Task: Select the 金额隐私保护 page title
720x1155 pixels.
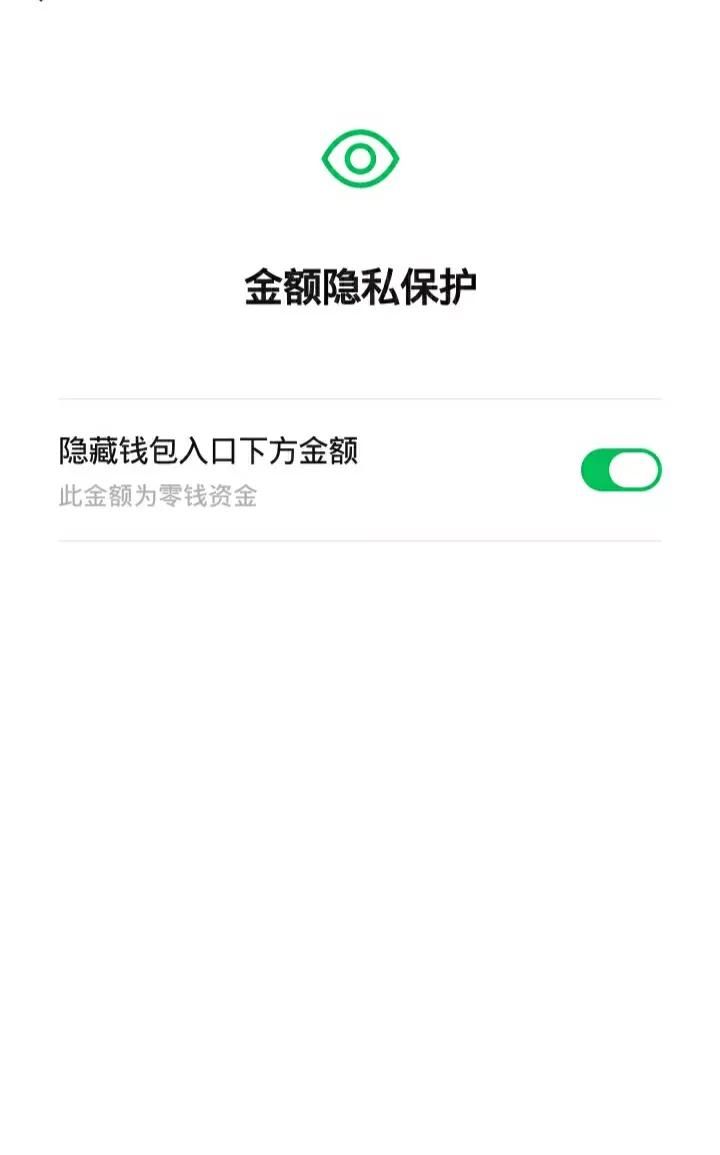Action: (358, 284)
